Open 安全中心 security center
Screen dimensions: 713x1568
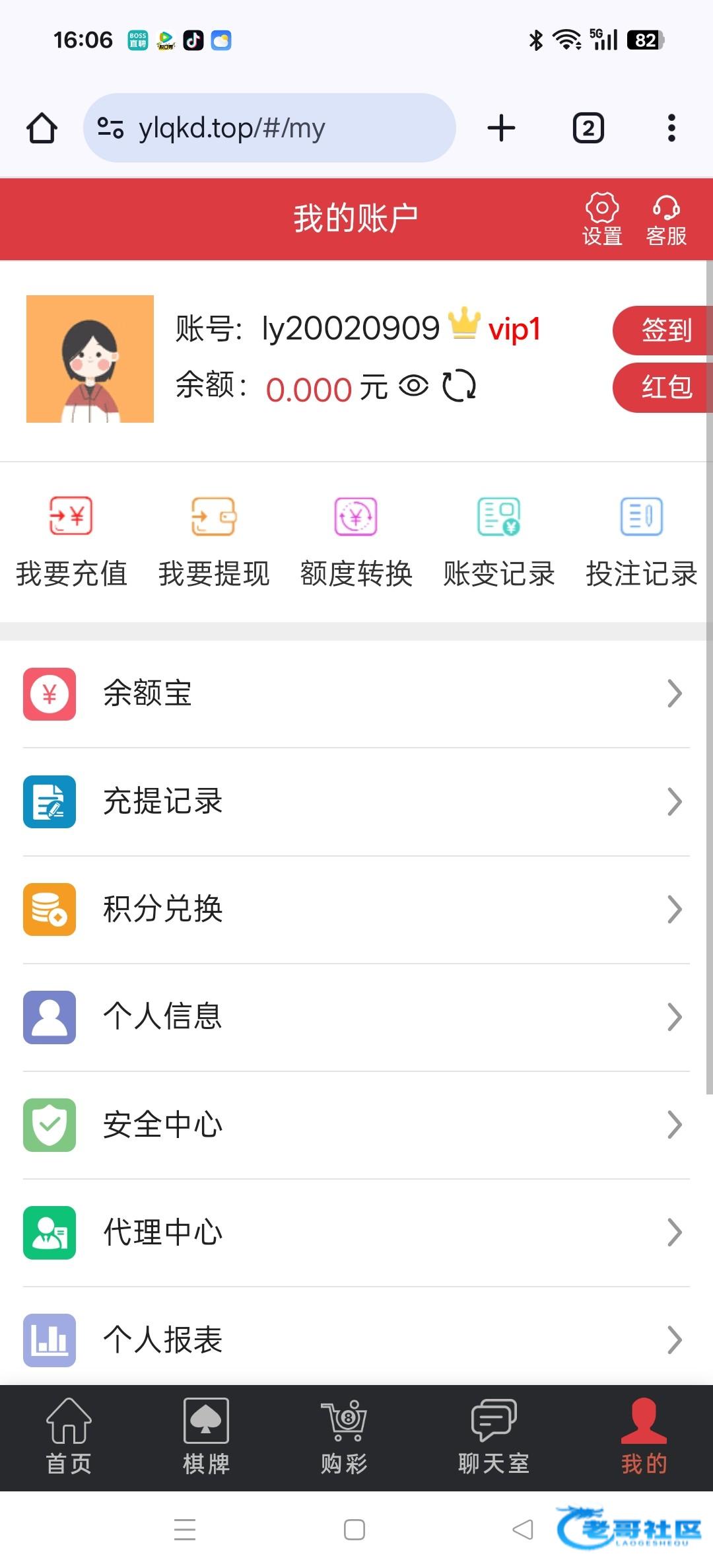pos(356,1124)
